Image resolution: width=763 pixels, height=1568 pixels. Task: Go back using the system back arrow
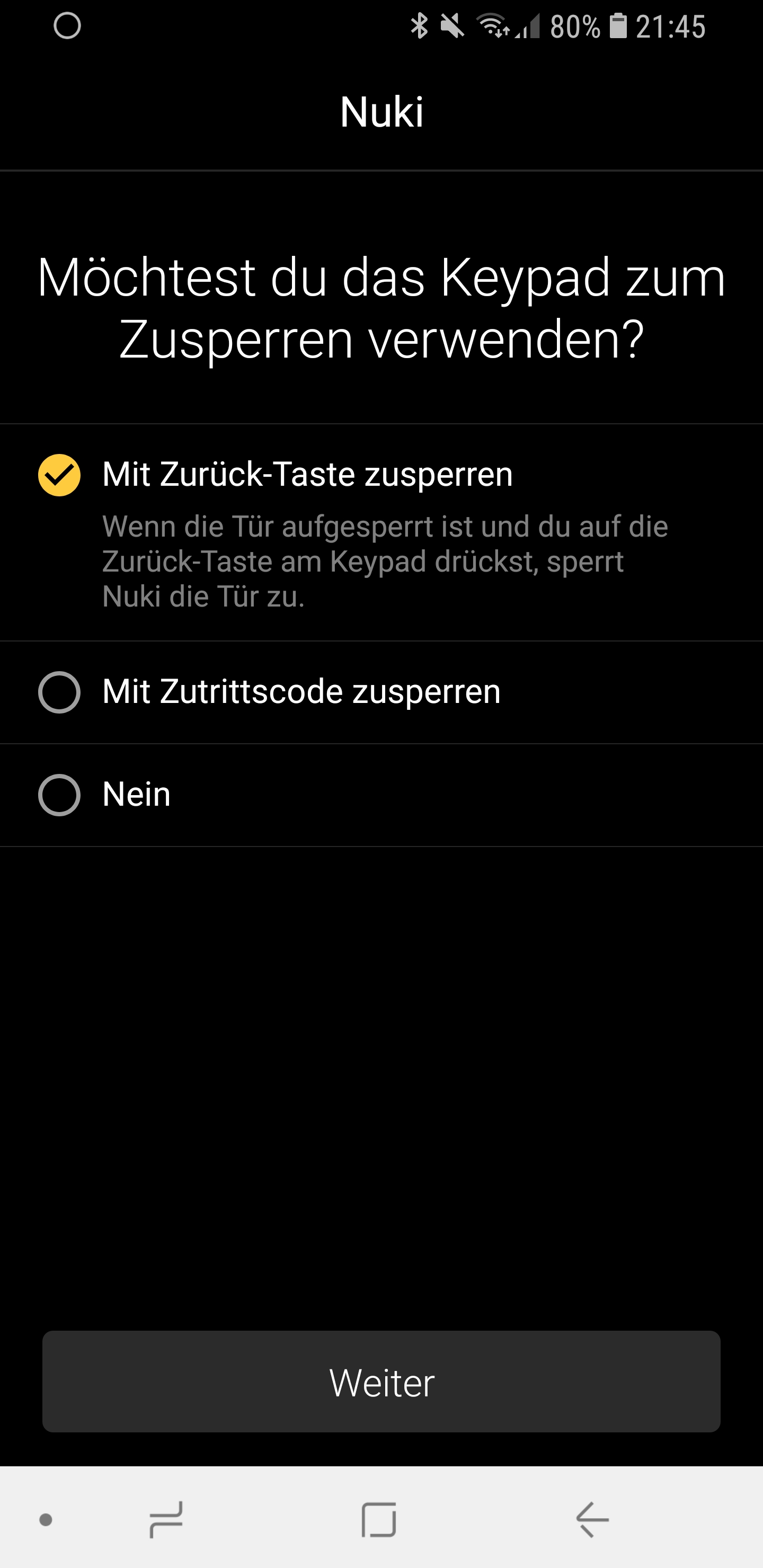coord(592,1519)
